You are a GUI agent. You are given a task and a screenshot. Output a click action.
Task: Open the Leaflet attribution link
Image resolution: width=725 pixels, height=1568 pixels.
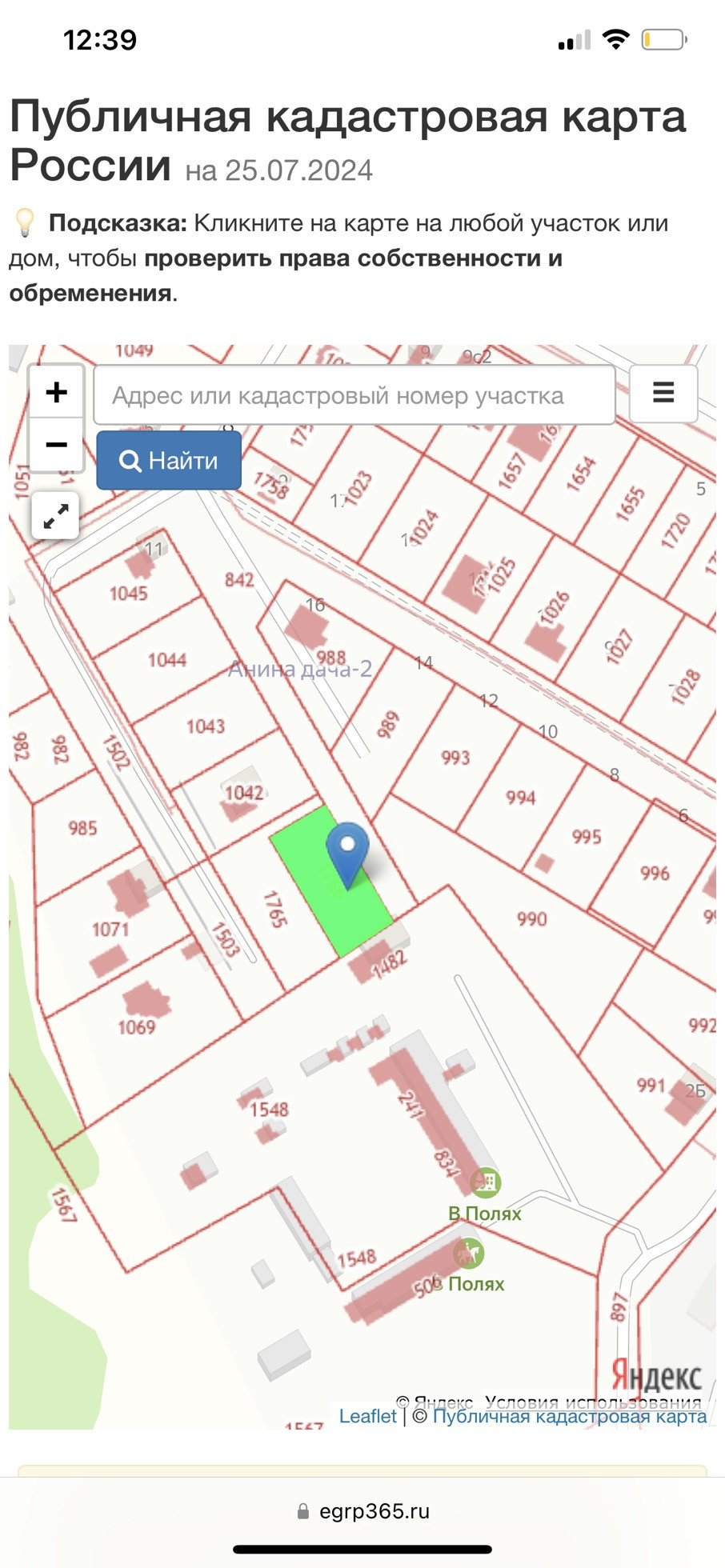point(367,1416)
